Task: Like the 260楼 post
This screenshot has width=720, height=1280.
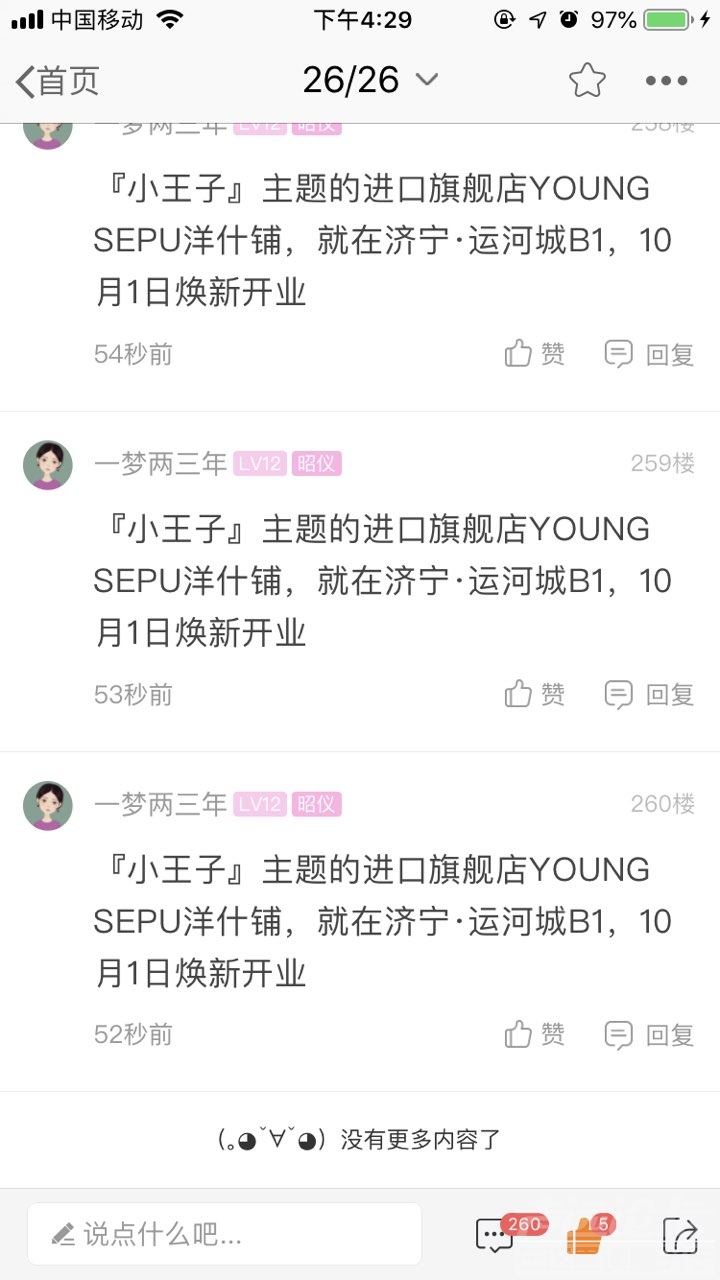Action: tap(535, 1034)
